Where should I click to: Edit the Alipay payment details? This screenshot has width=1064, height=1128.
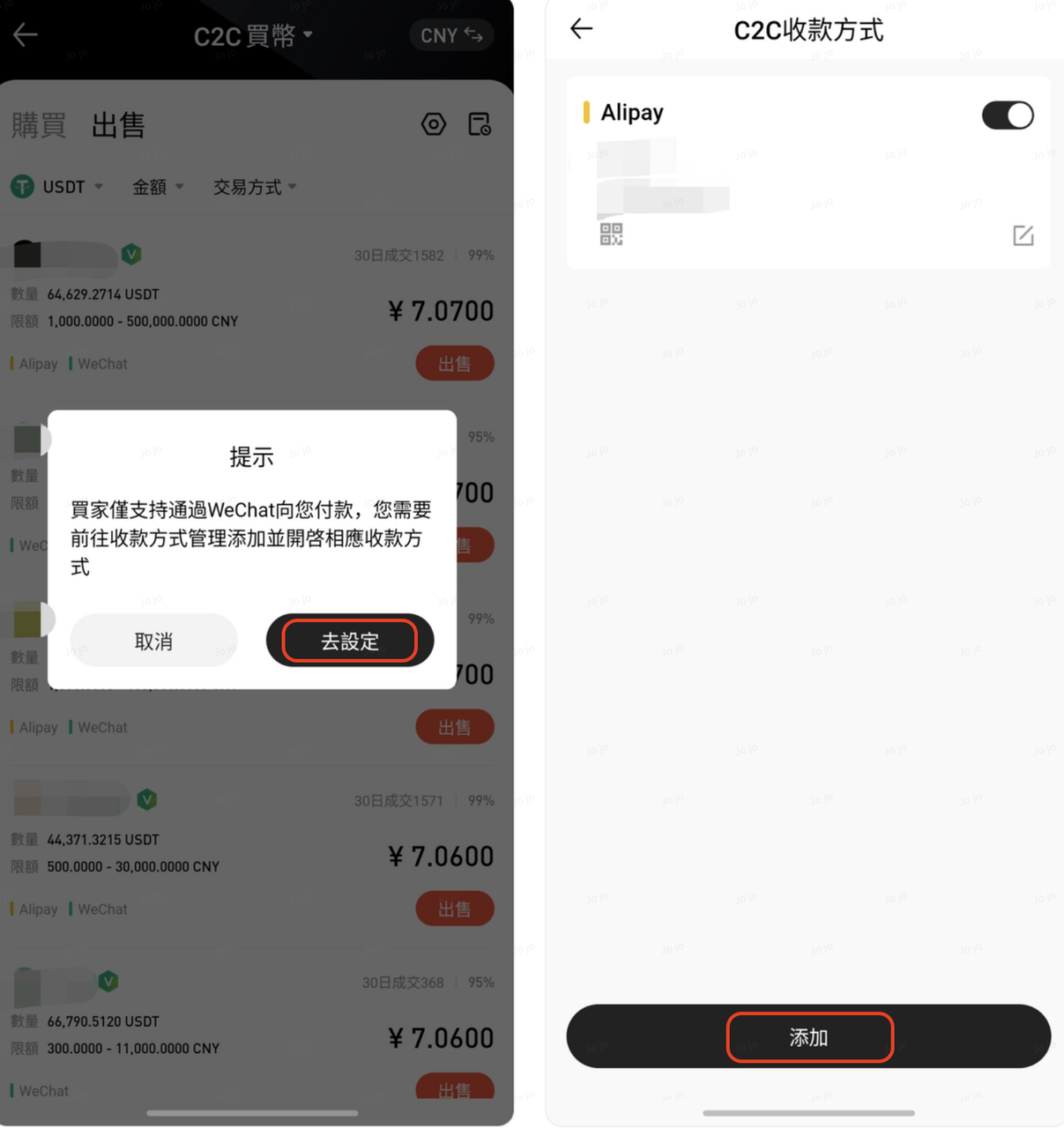[x=1023, y=235]
